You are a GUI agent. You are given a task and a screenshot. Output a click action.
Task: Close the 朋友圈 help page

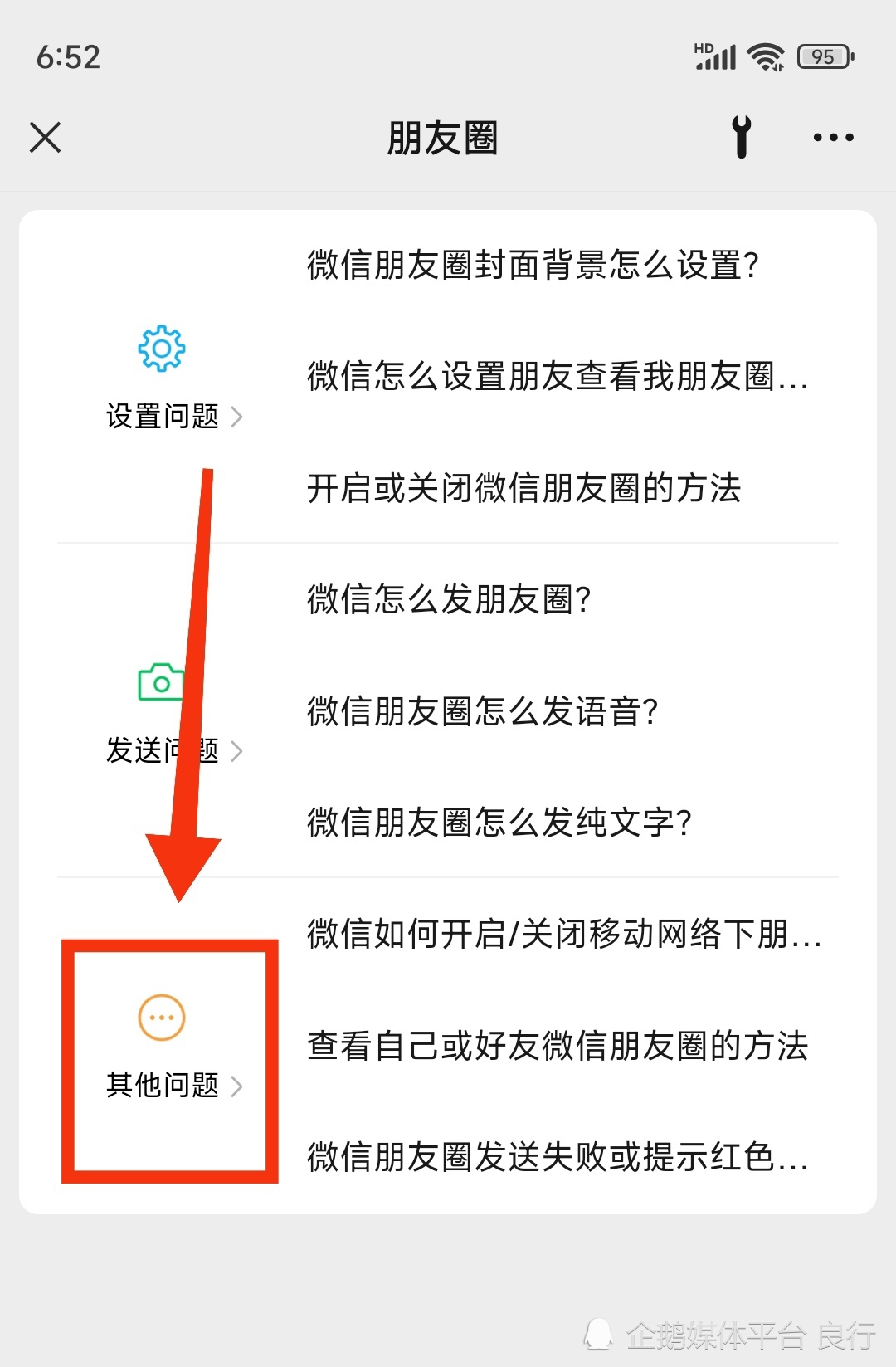pyautogui.click(x=46, y=138)
